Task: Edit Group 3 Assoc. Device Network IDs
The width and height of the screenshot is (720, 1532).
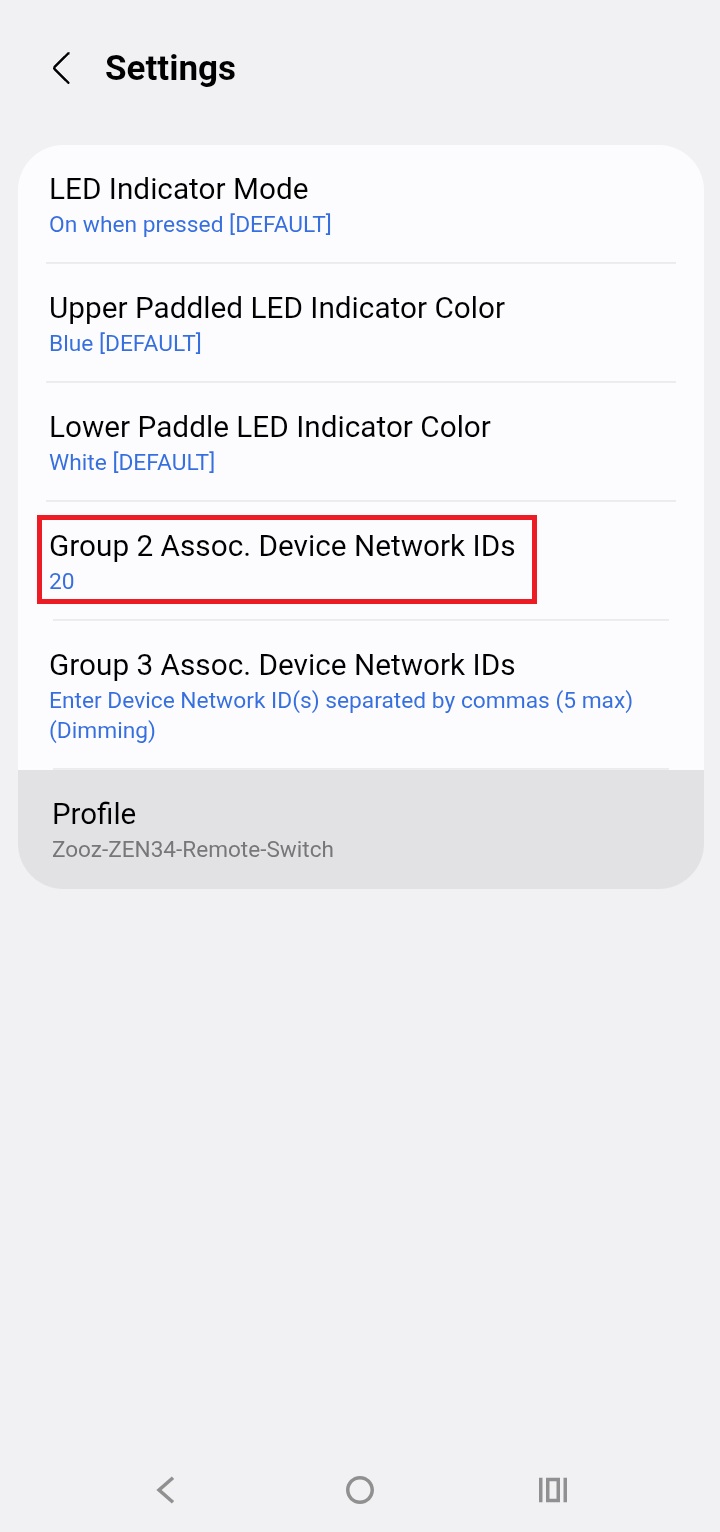Action: [x=360, y=695]
